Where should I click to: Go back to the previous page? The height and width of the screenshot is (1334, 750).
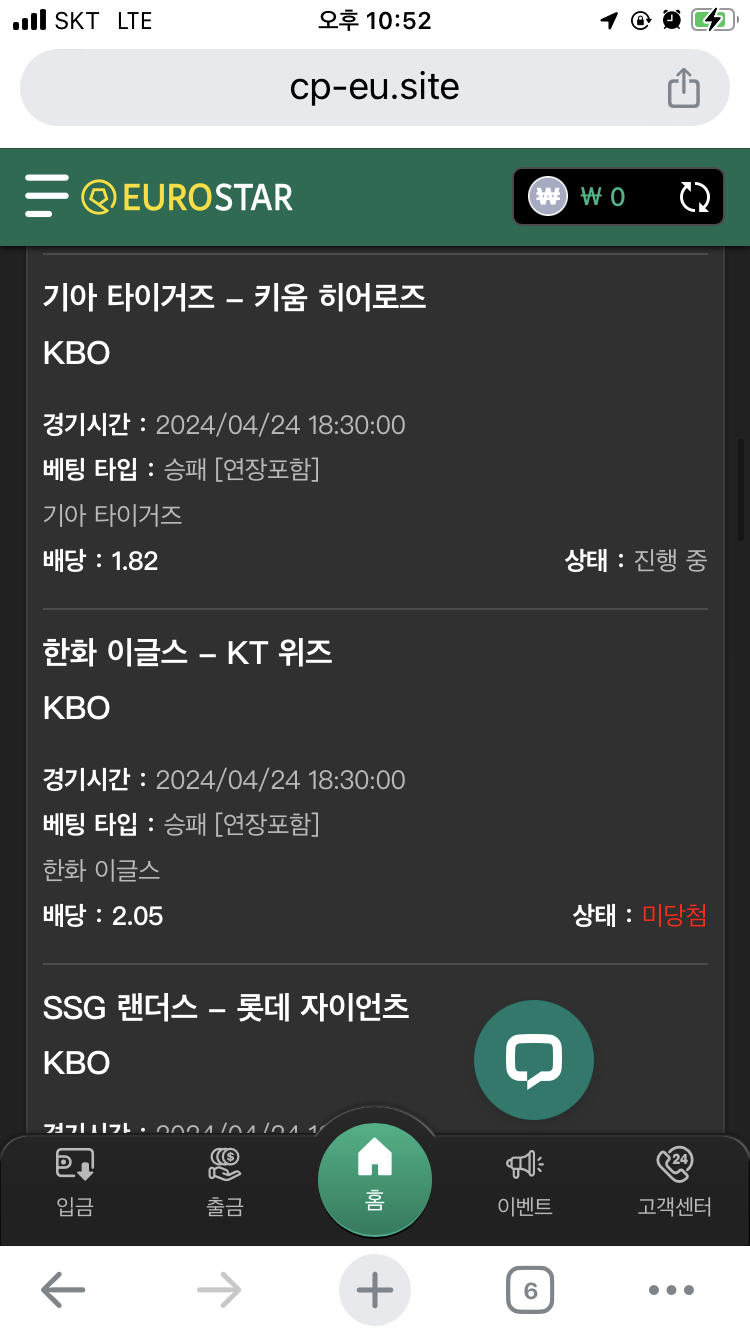[63, 1290]
